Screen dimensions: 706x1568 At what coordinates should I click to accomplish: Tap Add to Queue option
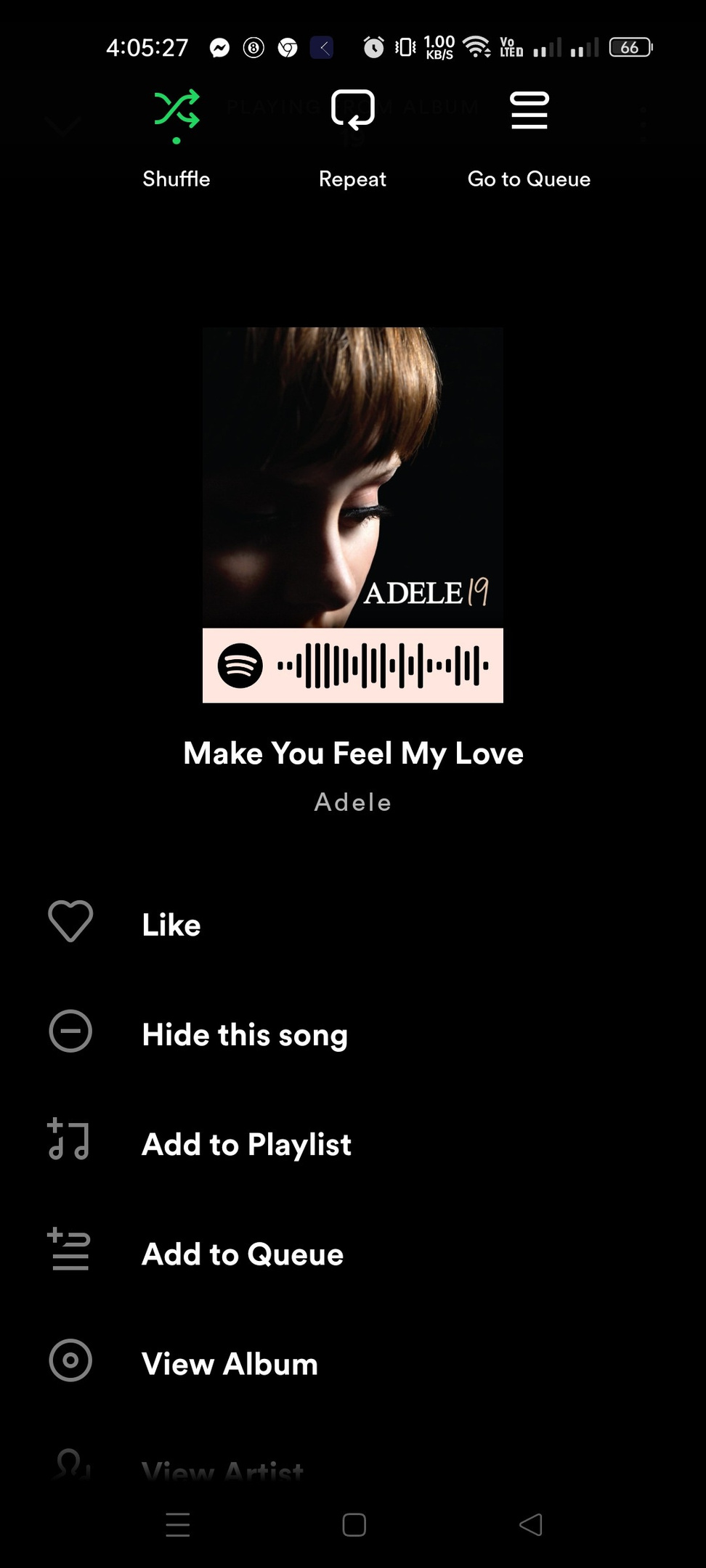pos(242,1254)
